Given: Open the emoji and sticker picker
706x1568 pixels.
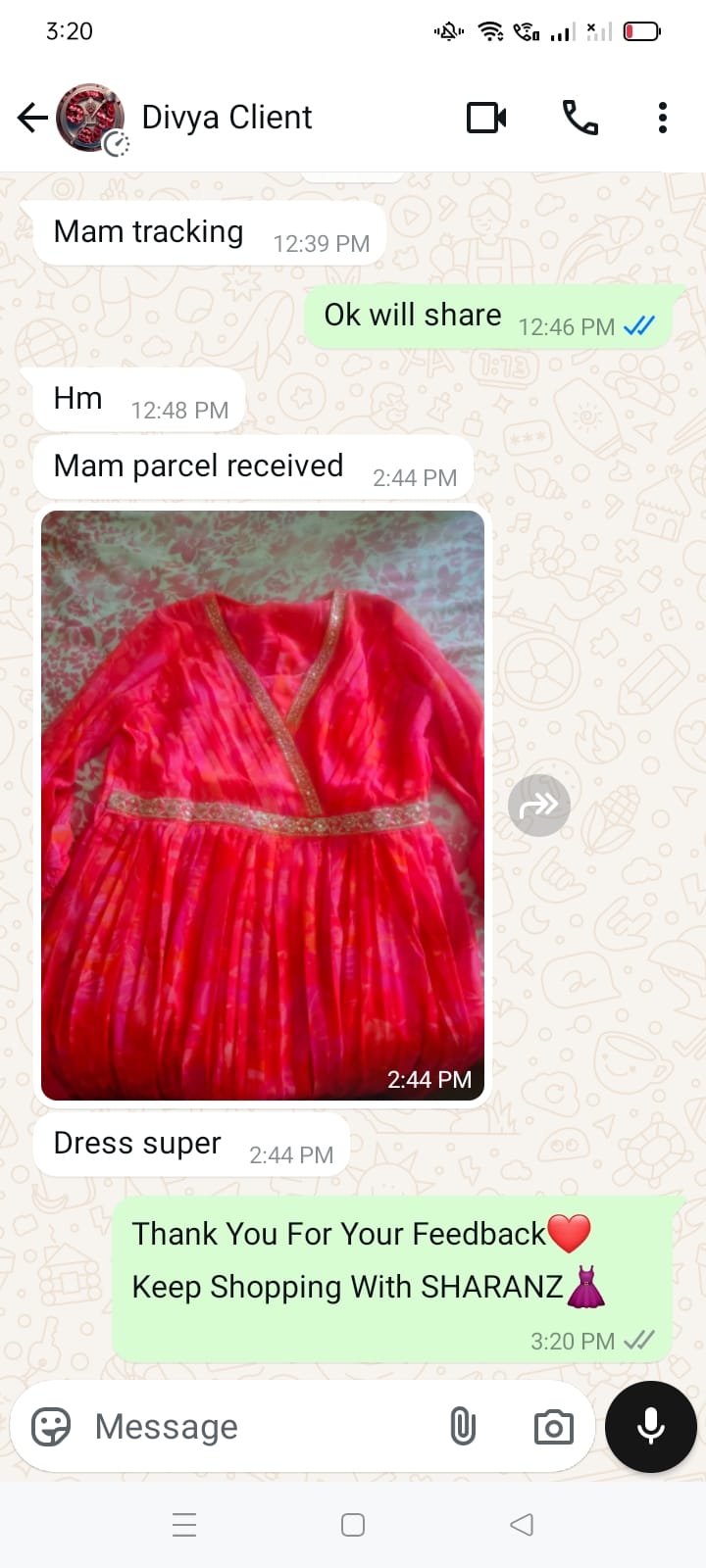Looking at the screenshot, I should (x=51, y=1427).
